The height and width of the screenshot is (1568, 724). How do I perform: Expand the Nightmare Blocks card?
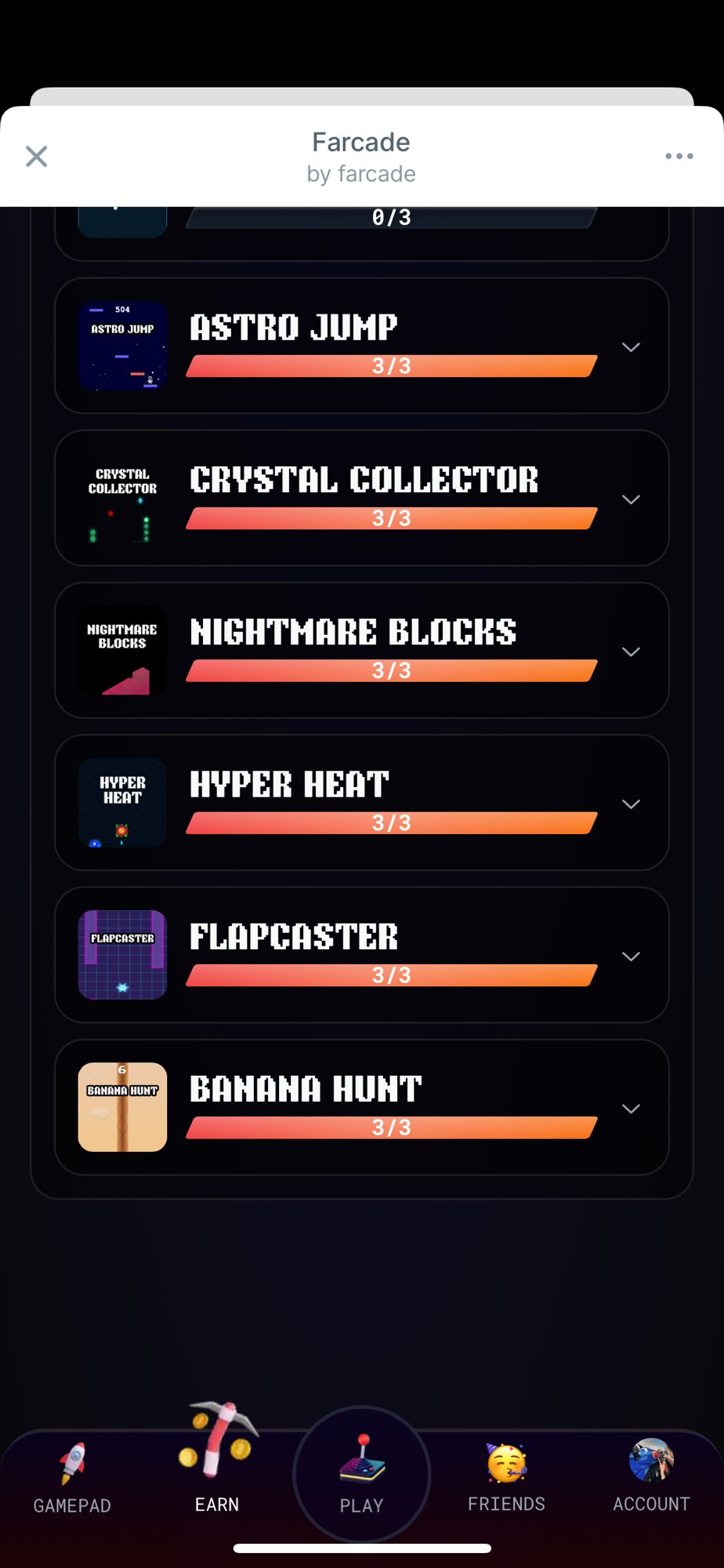coord(631,652)
